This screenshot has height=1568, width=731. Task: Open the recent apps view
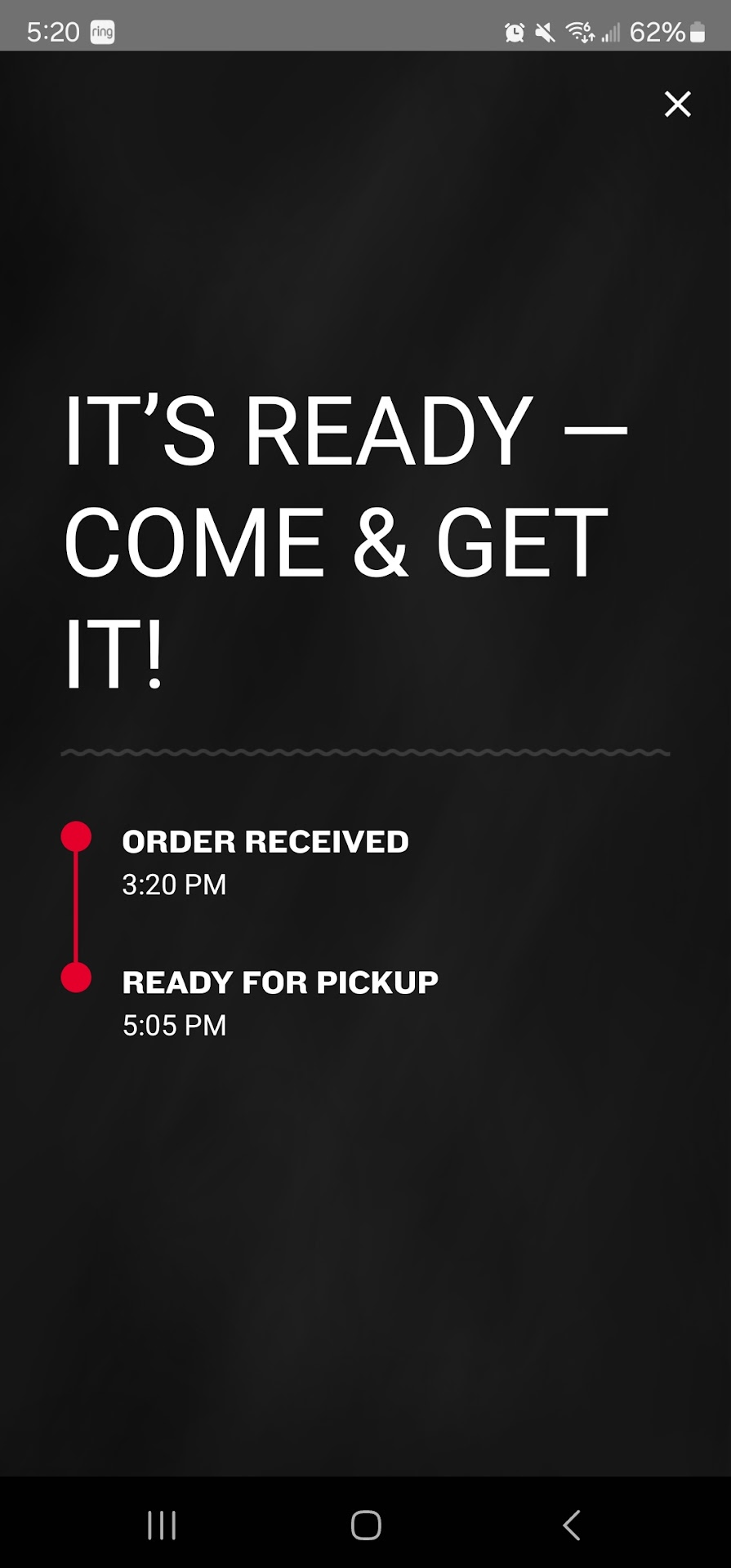point(162,1524)
